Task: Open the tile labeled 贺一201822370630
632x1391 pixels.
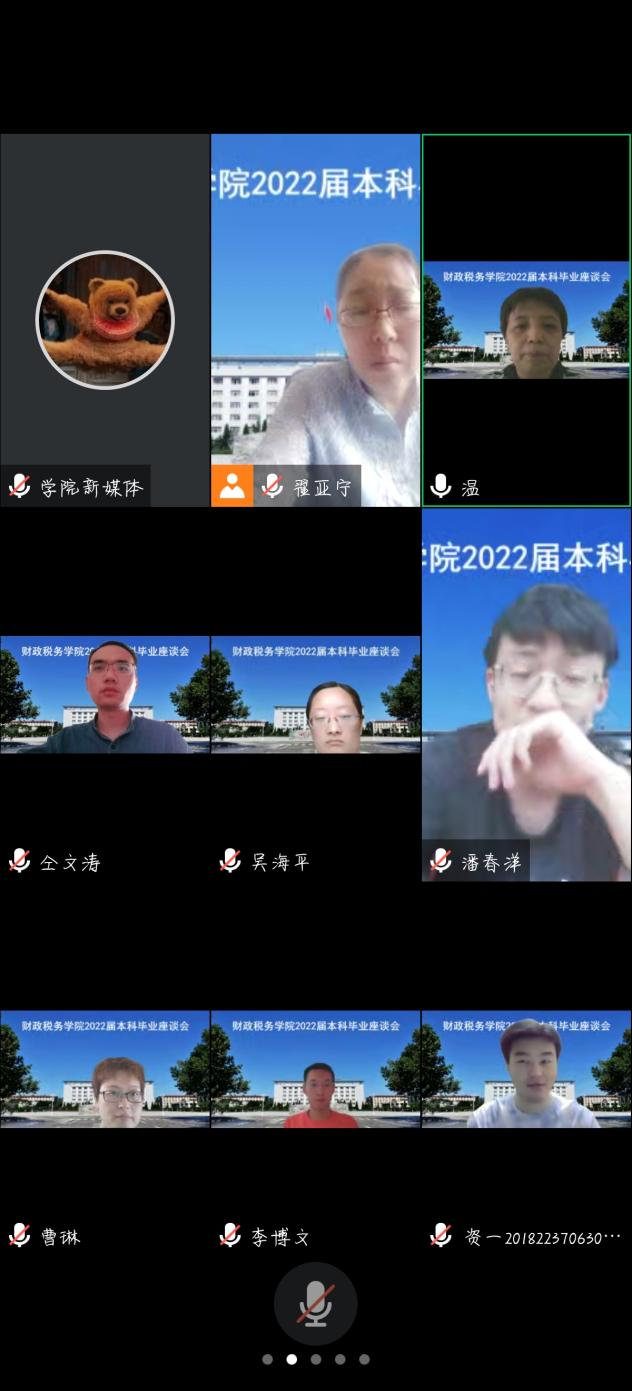Action: [x=526, y=1070]
